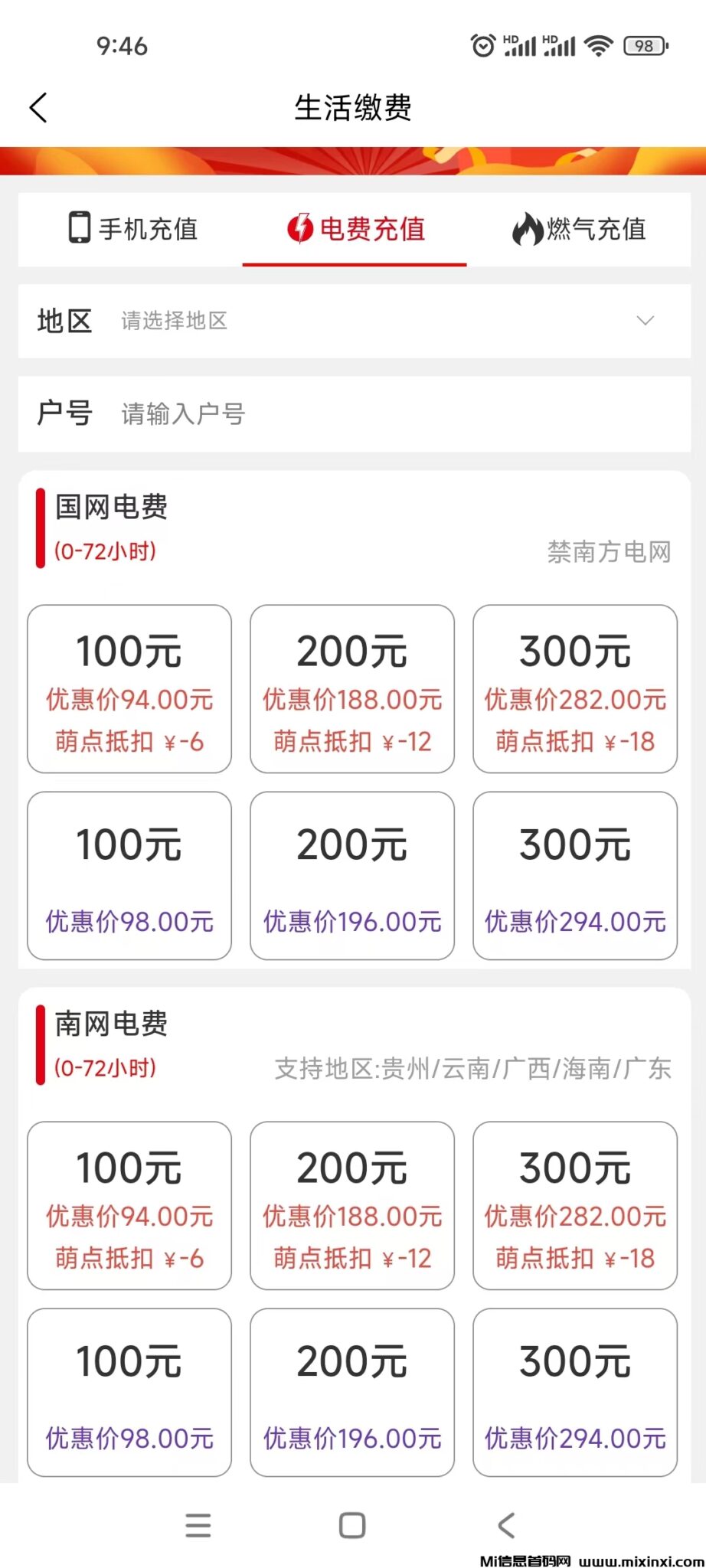Select the 电费充值 tab
Image resolution: width=706 pixels, height=1568 pixels.
355,229
